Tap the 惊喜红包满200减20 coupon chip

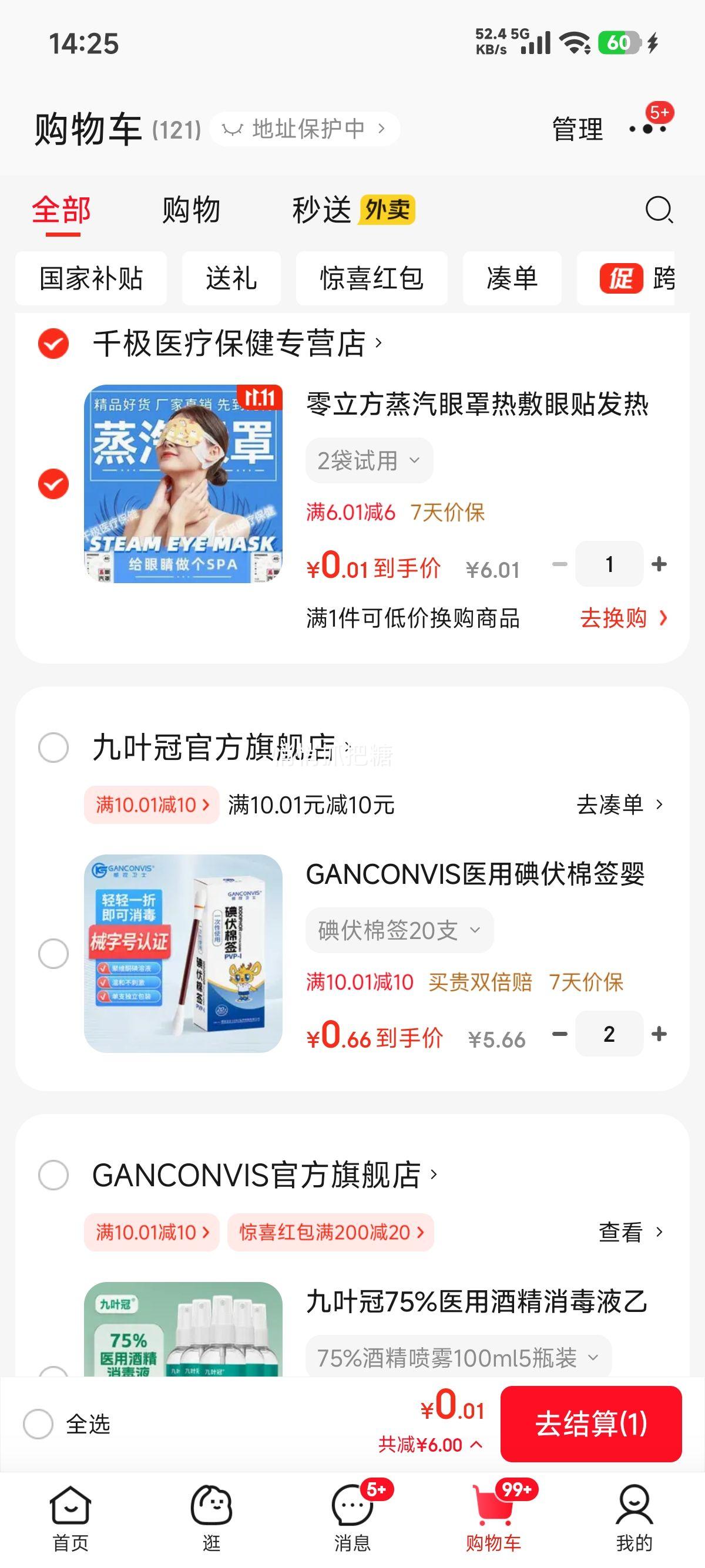[x=331, y=1233]
